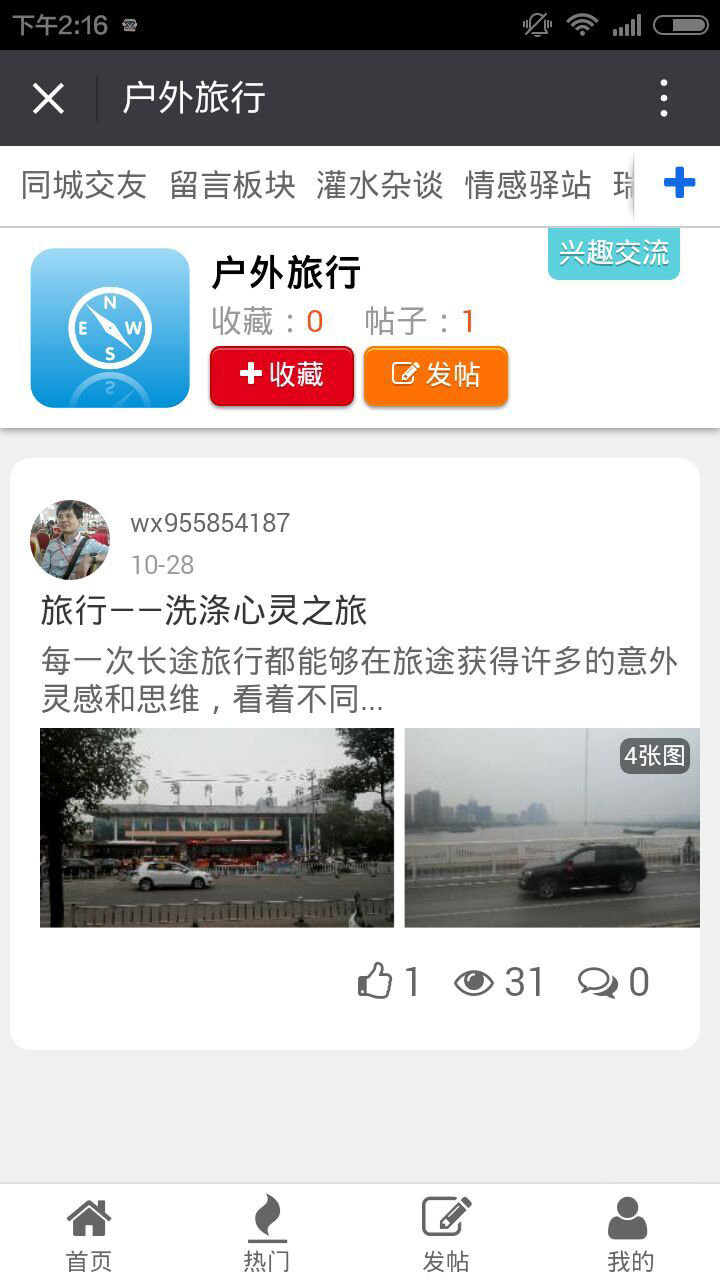
Task: Close the 户外旅行 page with the X
Action: [48, 98]
